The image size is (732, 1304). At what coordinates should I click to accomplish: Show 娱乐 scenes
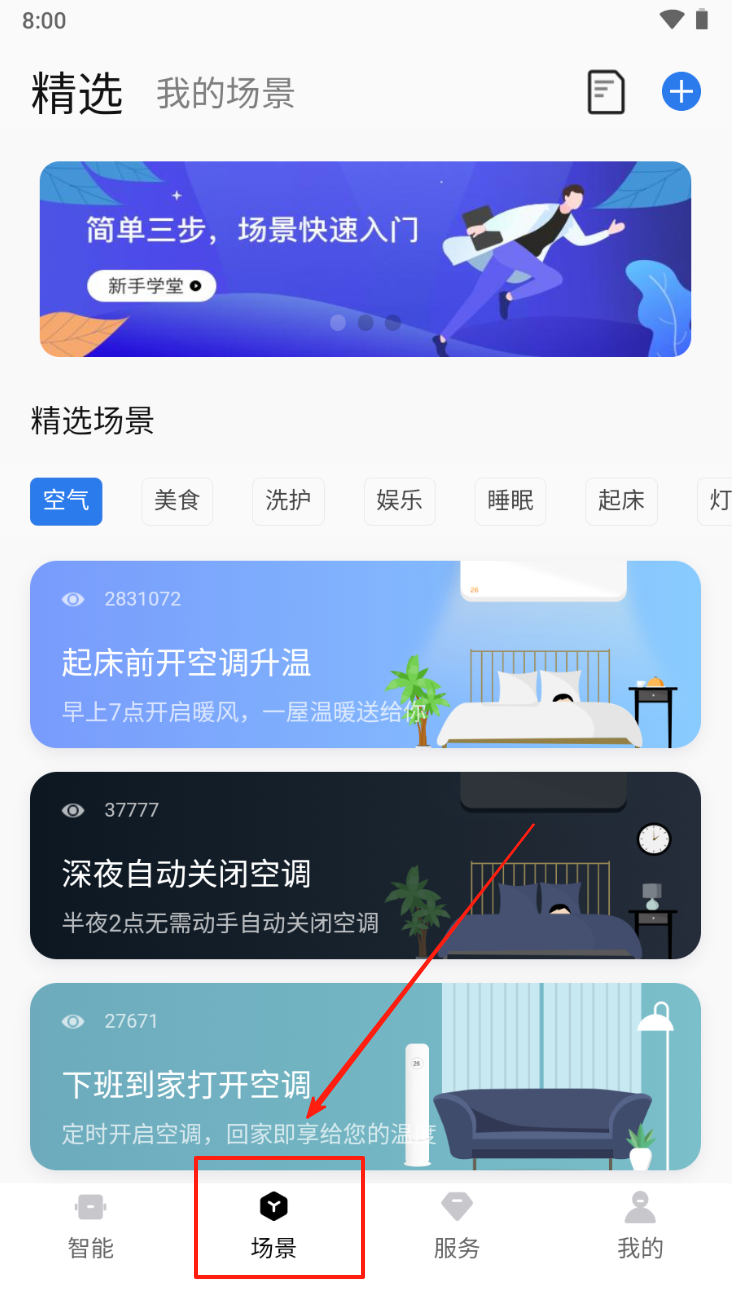coord(399,500)
